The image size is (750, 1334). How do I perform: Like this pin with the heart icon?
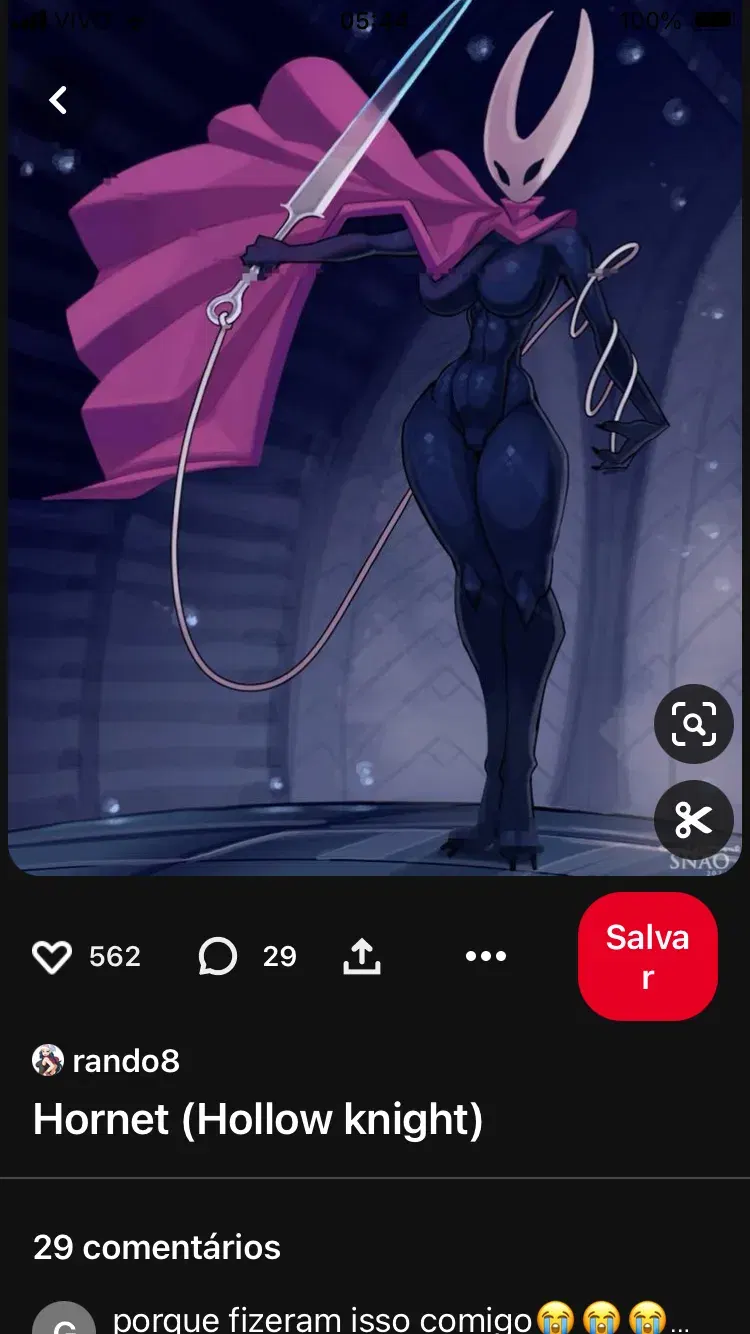(51, 957)
